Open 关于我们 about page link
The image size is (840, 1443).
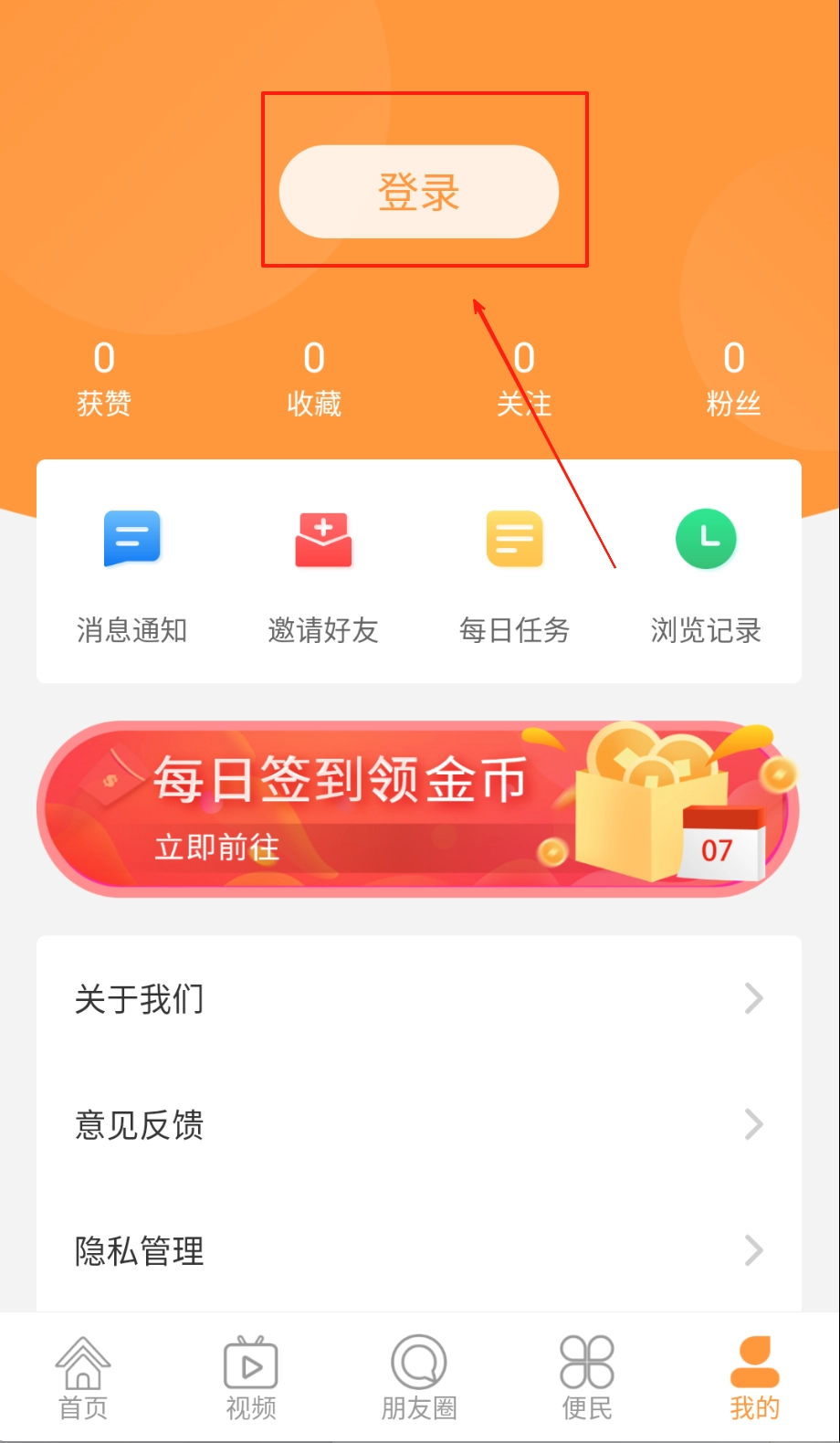coord(139,998)
